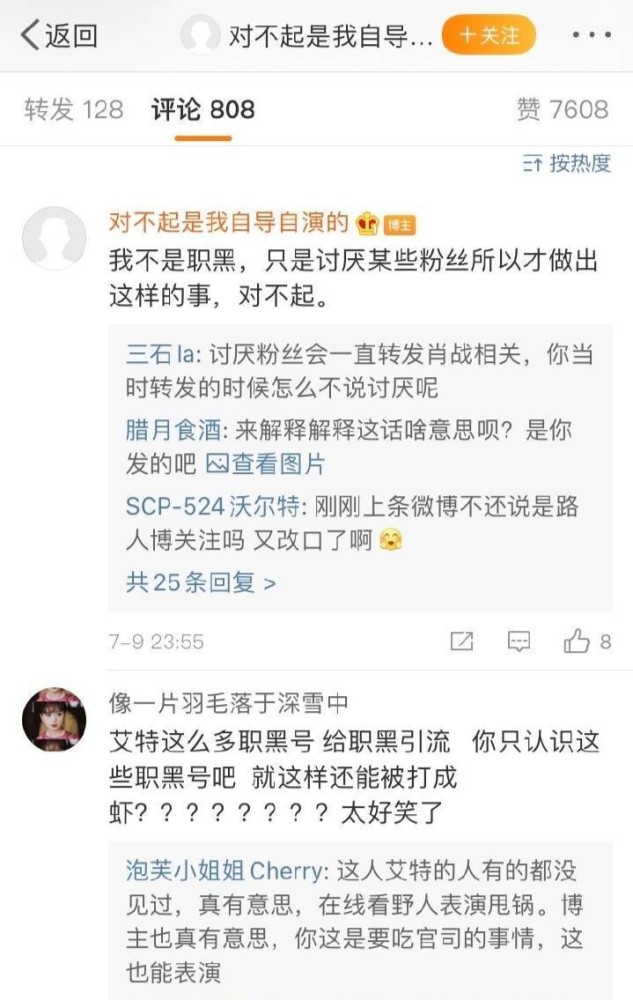Open blogger name 对不起是我自导自演的

click(228, 222)
